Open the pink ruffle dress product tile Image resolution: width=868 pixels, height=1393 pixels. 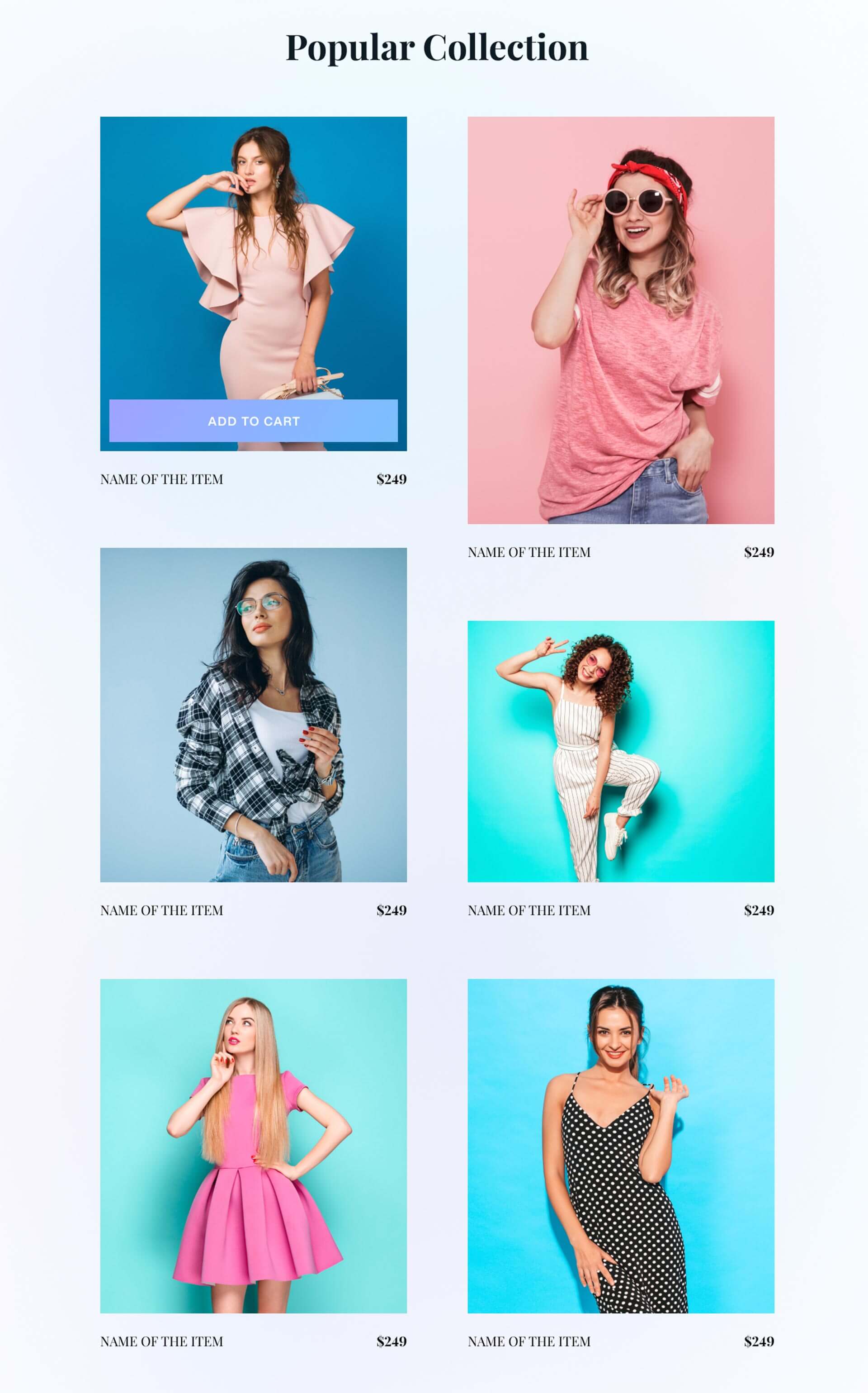pos(253,258)
